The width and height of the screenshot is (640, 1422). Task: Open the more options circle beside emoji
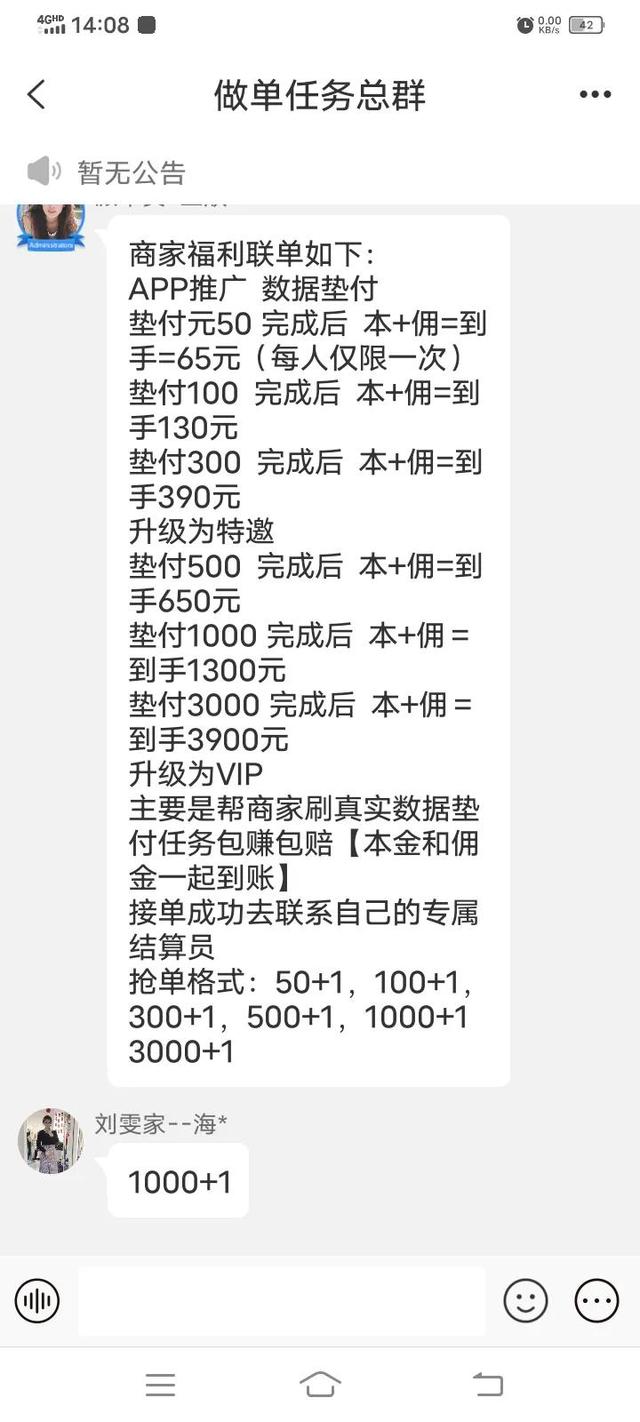pos(596,1301)
